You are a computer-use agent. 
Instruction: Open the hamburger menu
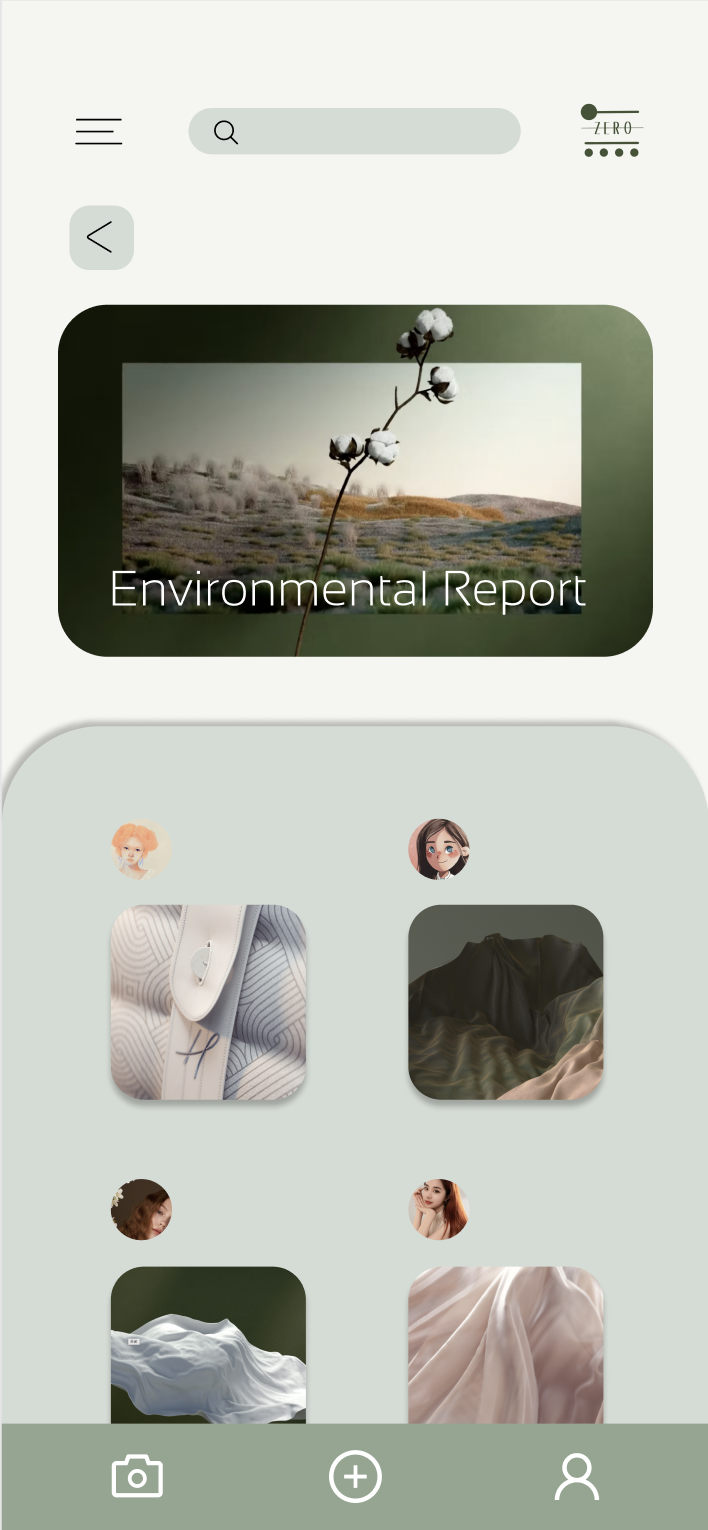point(99,132)
